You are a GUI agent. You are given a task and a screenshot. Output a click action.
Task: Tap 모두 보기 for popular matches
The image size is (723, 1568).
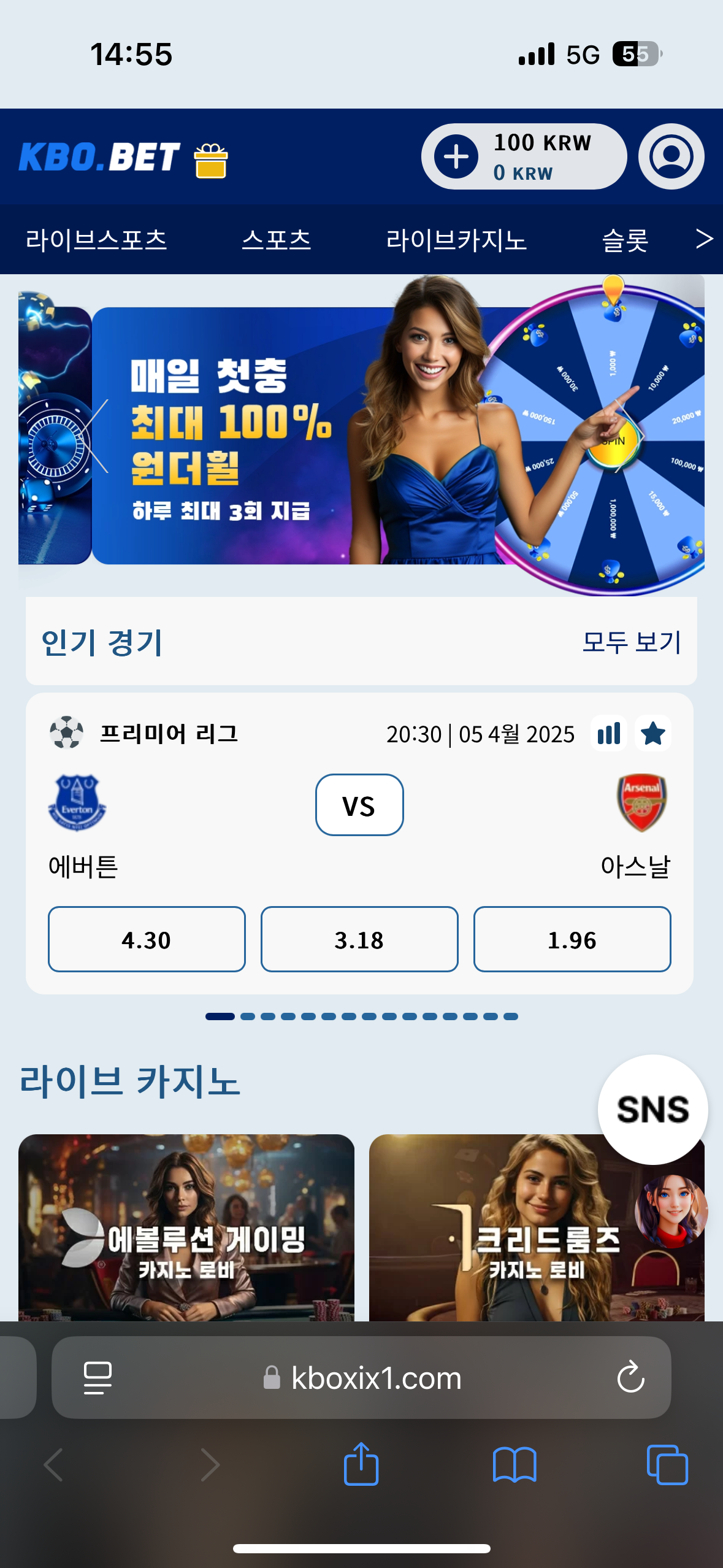pos(632,642)
